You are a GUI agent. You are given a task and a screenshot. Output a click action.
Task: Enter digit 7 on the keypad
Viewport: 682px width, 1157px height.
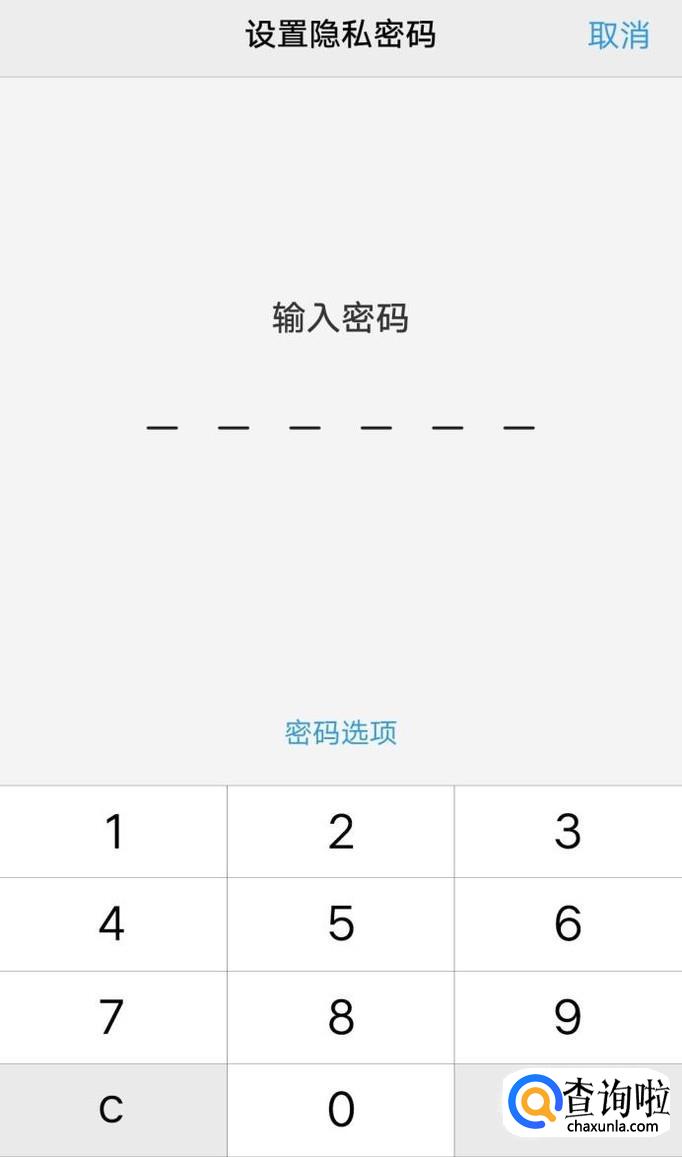[x=113, y=1018]
